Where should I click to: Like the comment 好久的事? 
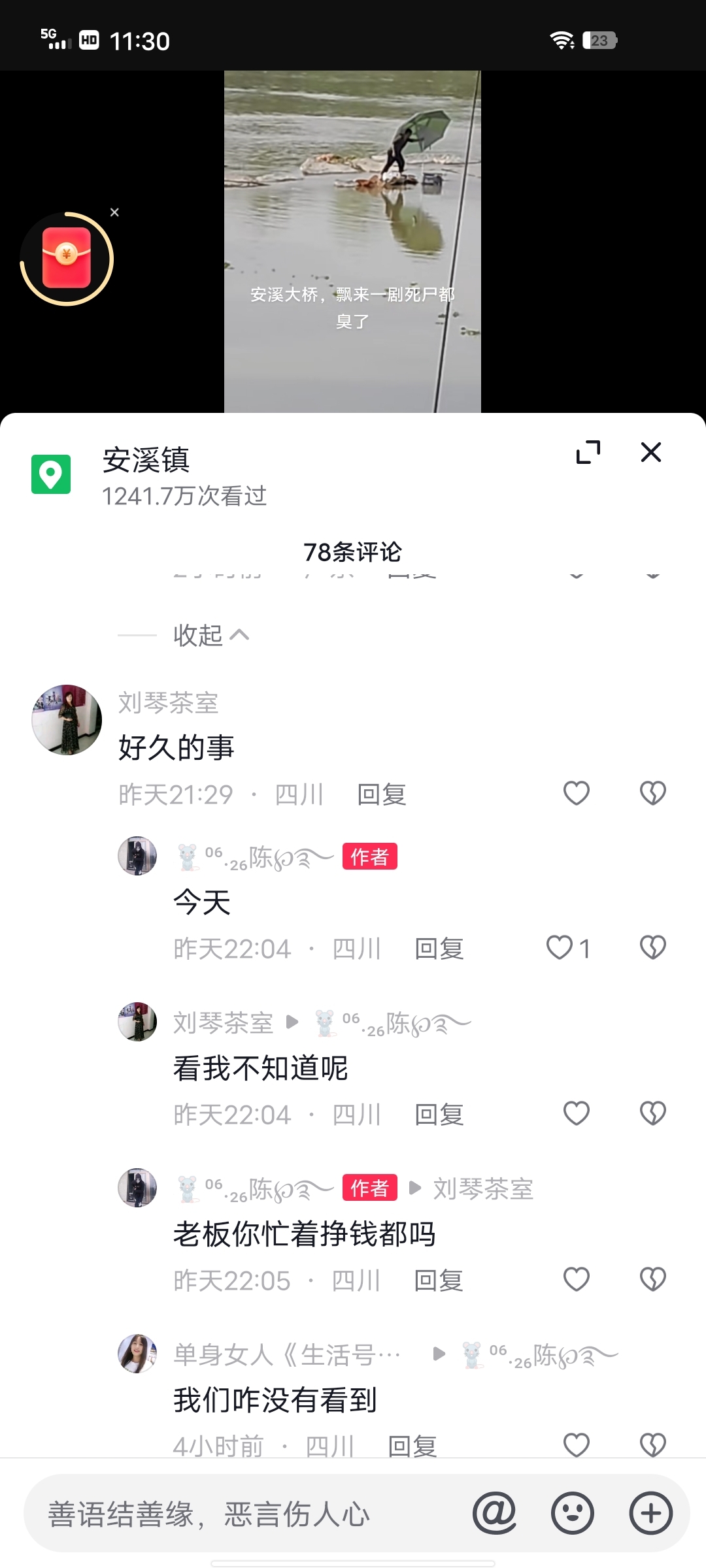tap(576, 793)
